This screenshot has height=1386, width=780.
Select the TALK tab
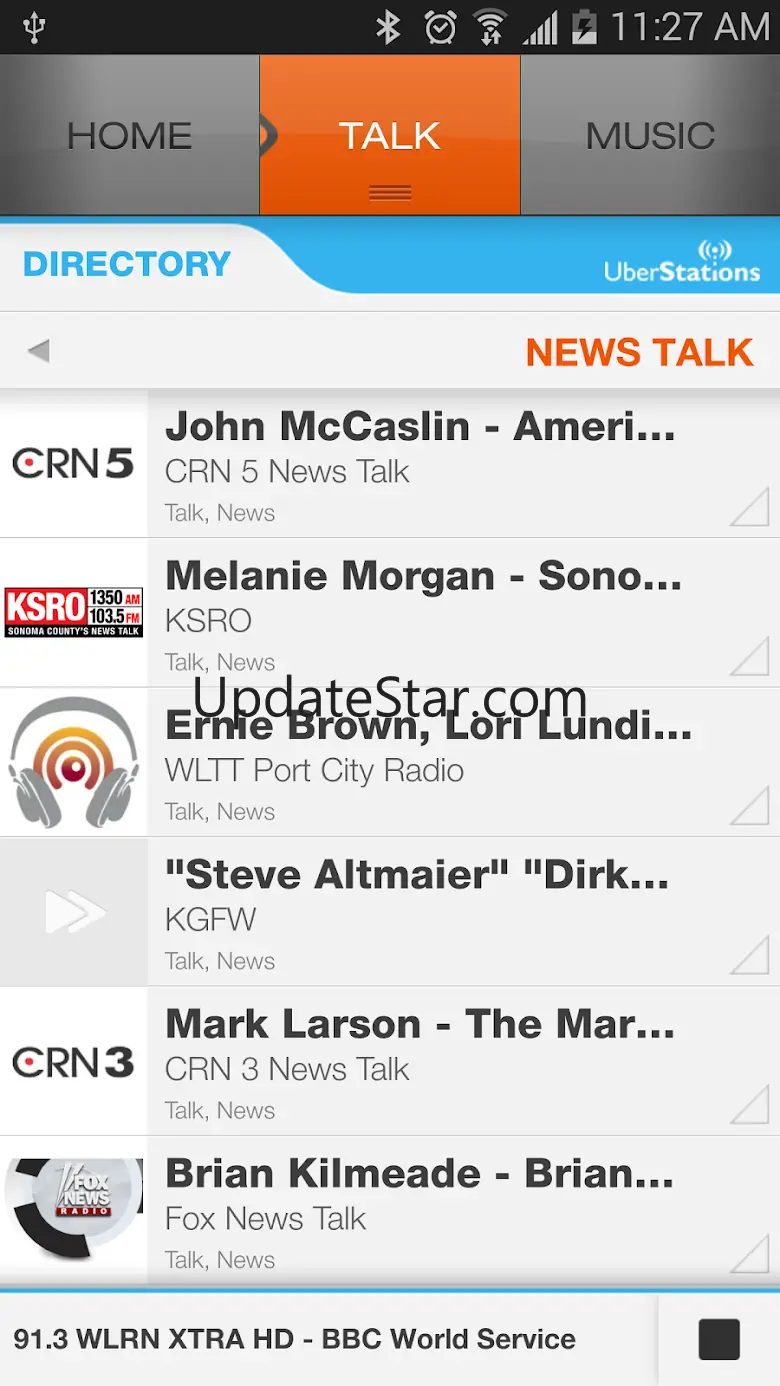[390, 135]
